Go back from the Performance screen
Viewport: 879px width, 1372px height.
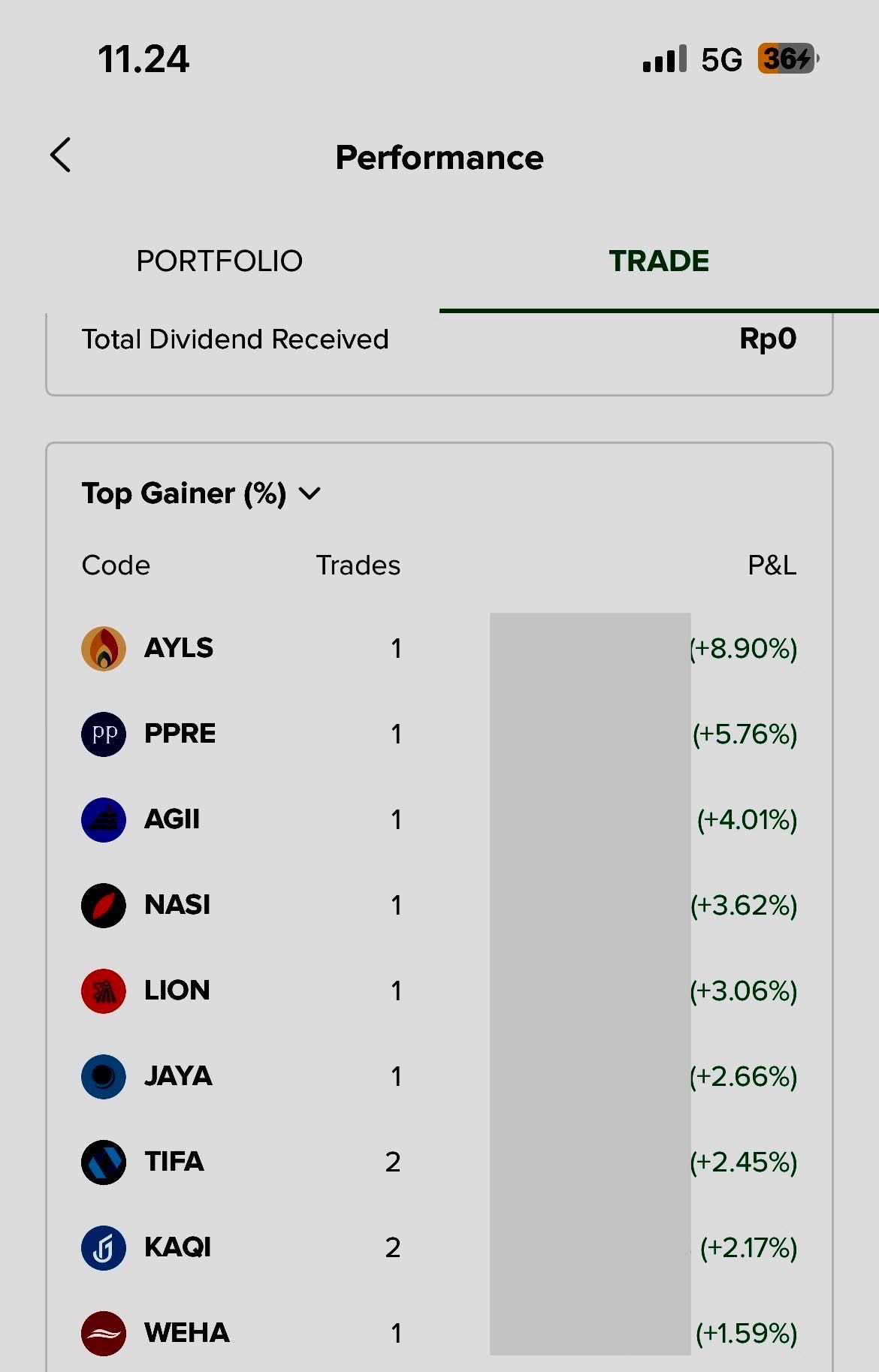click(61, 155)
